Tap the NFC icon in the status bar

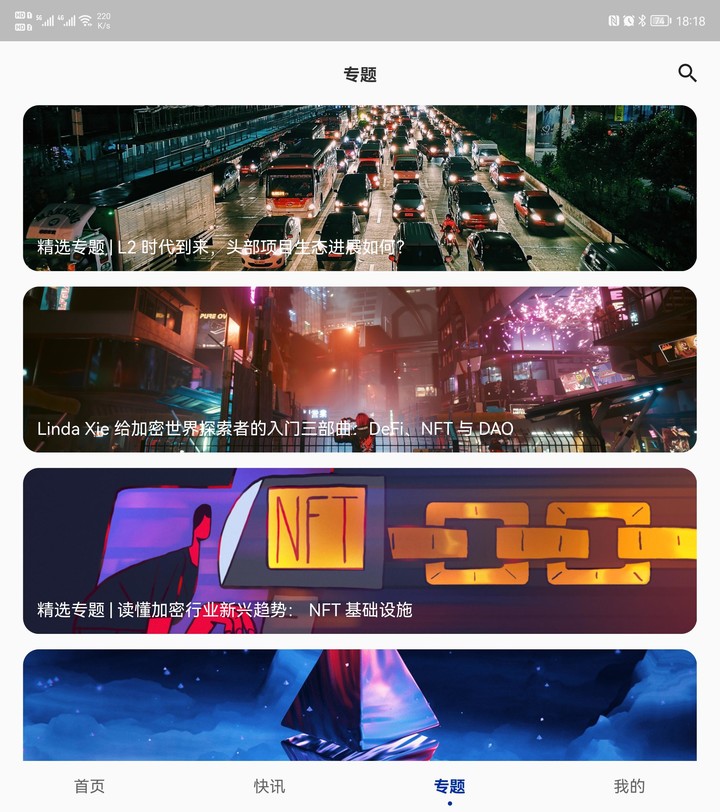point(614,18)
